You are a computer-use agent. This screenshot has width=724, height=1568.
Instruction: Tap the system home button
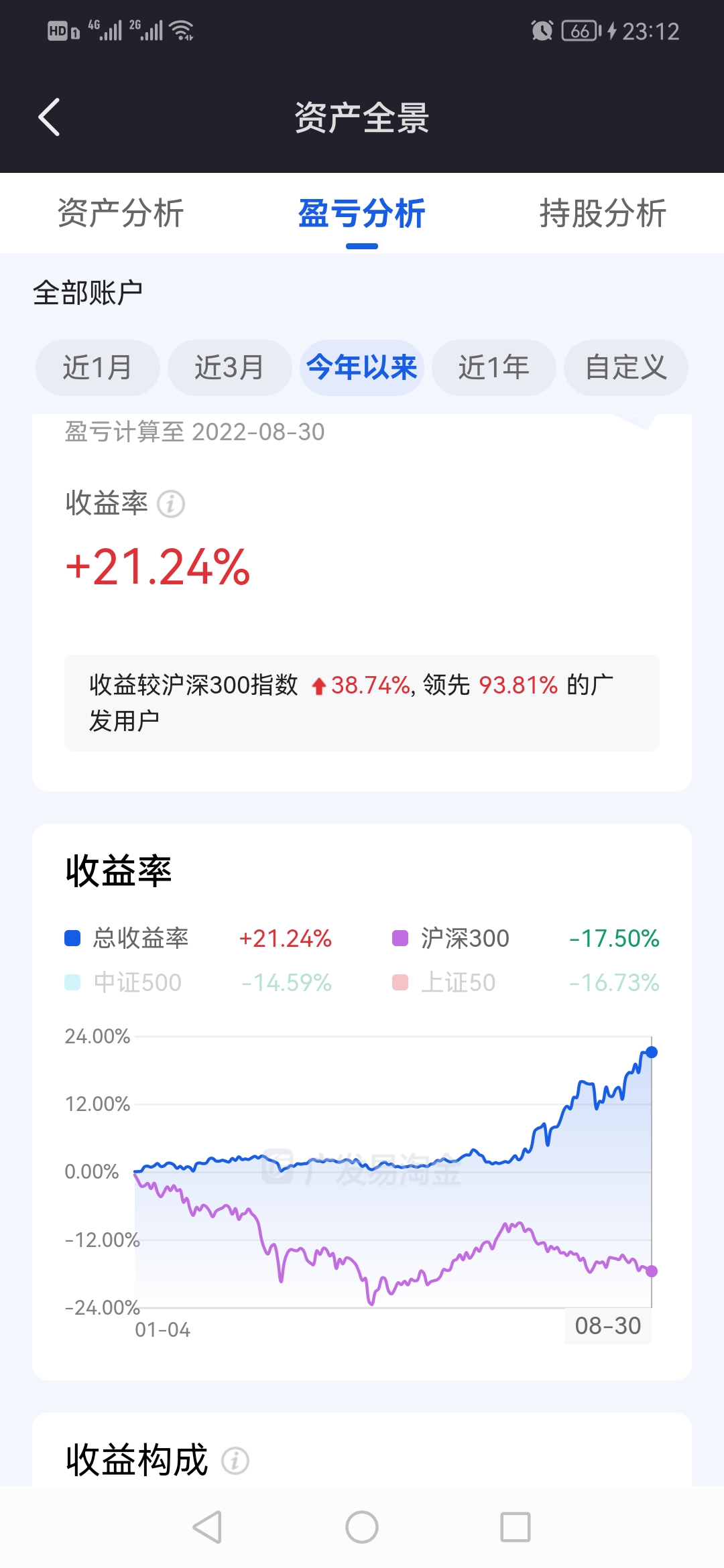(x=362, y=1528)
